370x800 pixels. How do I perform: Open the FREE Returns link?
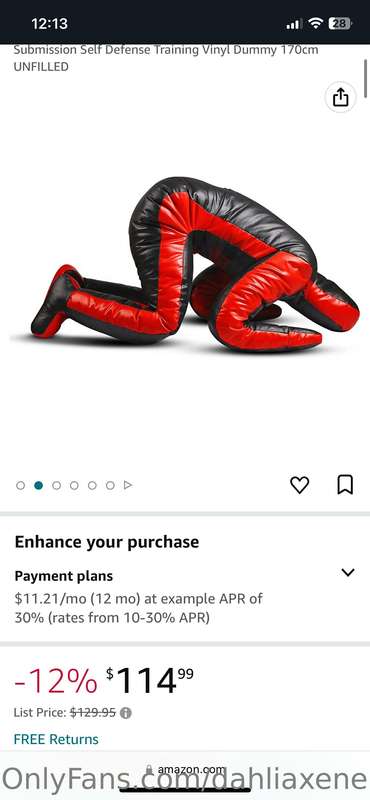(x=56, y=739)
